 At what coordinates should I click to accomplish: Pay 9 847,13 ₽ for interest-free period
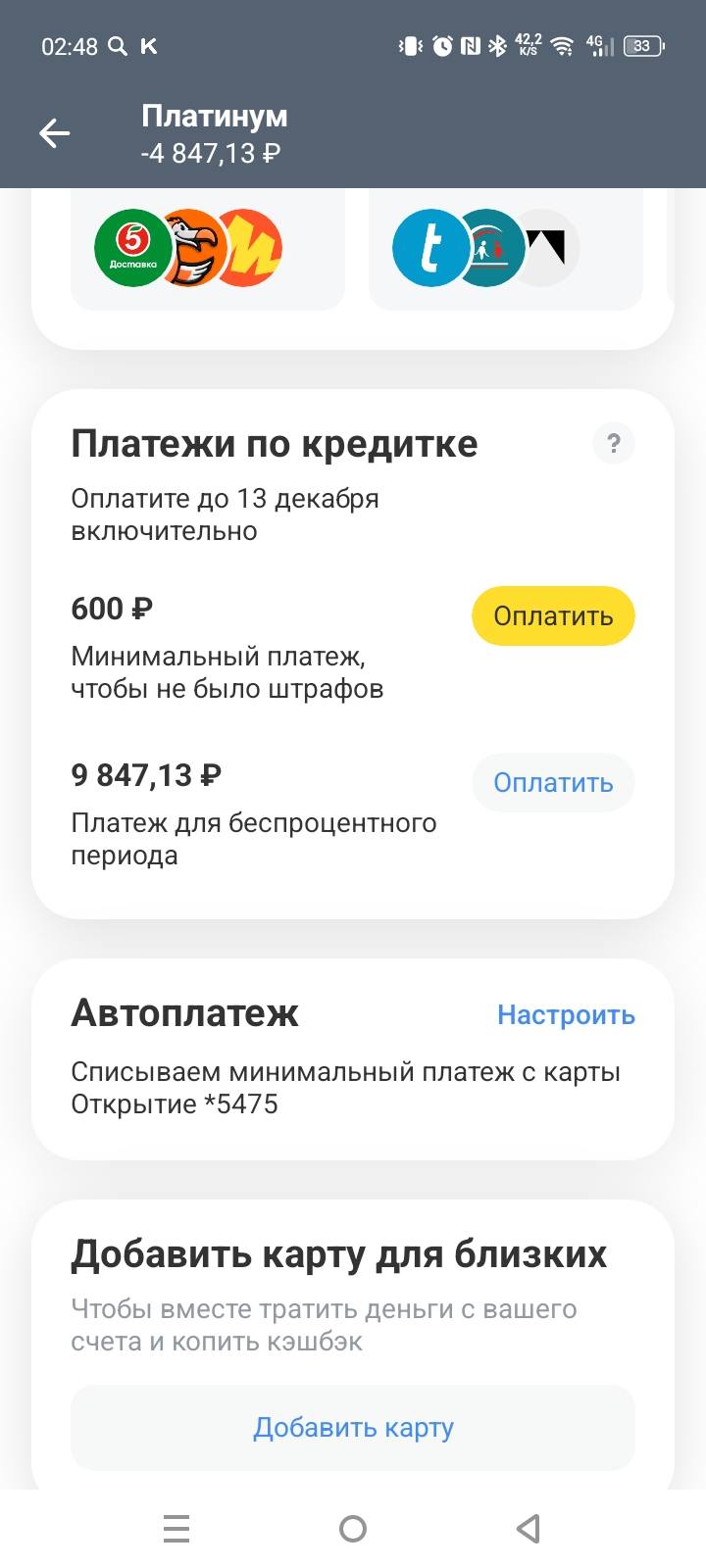click(x=552, y=782)
